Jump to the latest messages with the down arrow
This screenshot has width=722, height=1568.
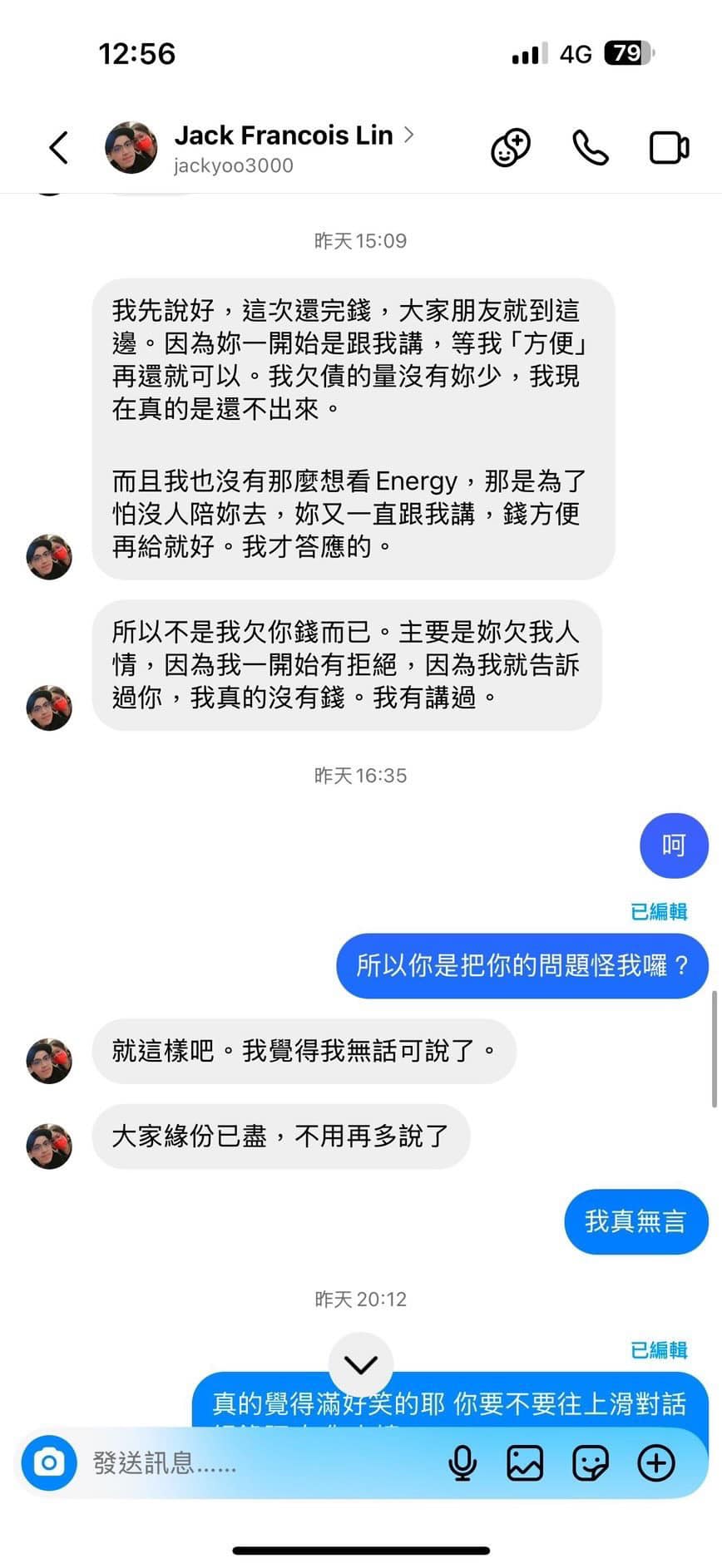click(360, 1364)
